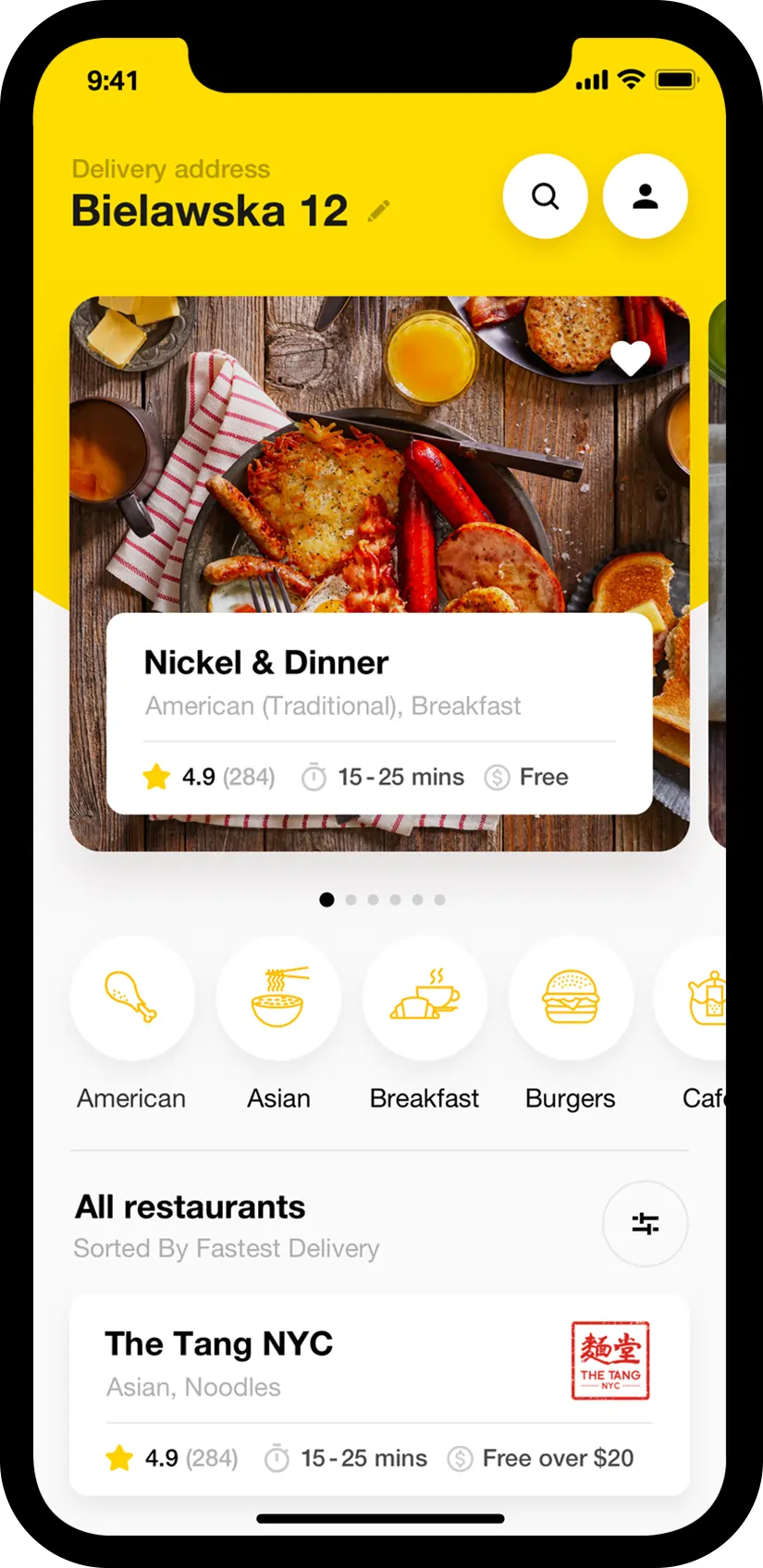Open the search button
Image resolution: width=763 pixels, height=1568 pixels.
coord(545,196)
